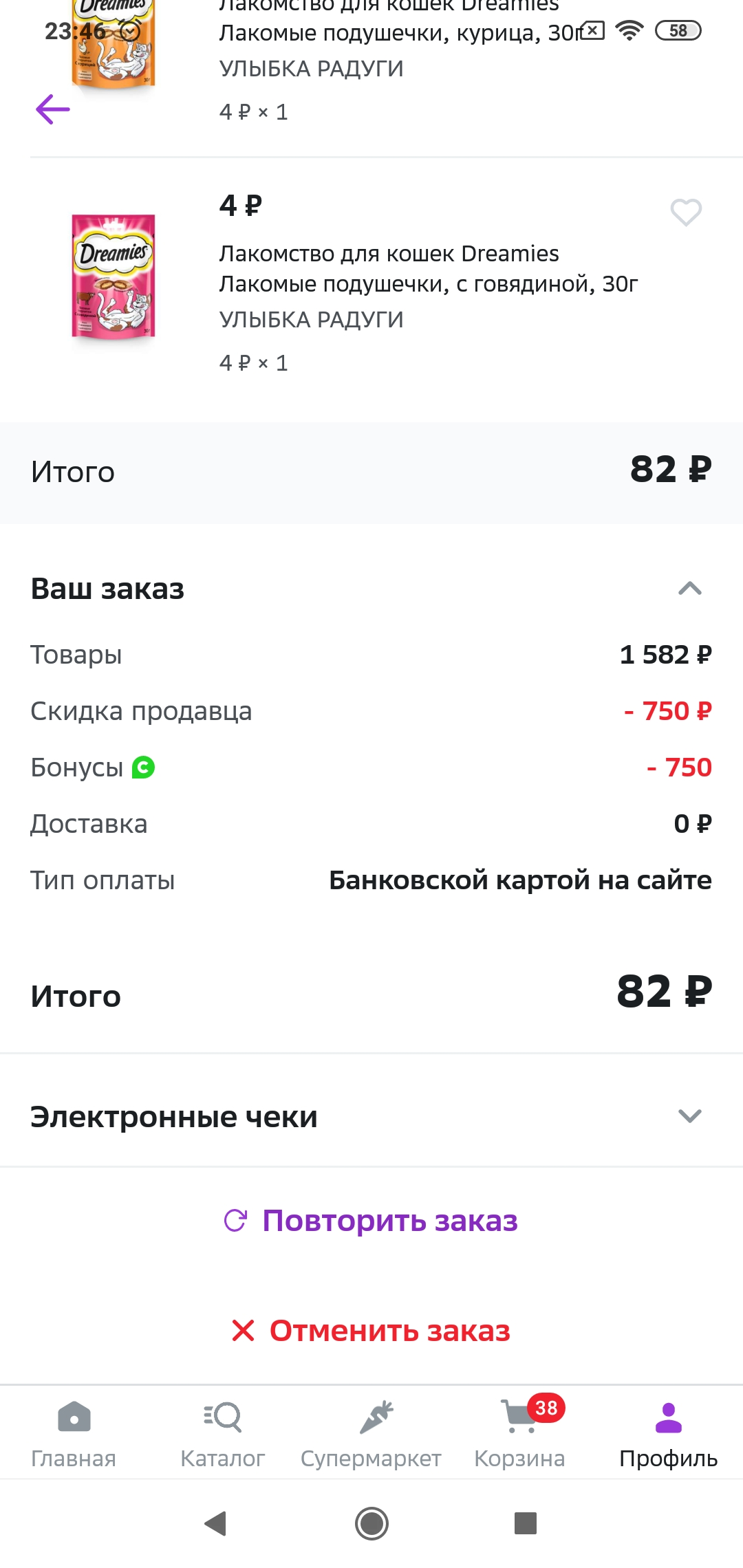This screenshot has height=1568, width=743.
Task: Select the Профиль tab
Action: [668, 1434]
